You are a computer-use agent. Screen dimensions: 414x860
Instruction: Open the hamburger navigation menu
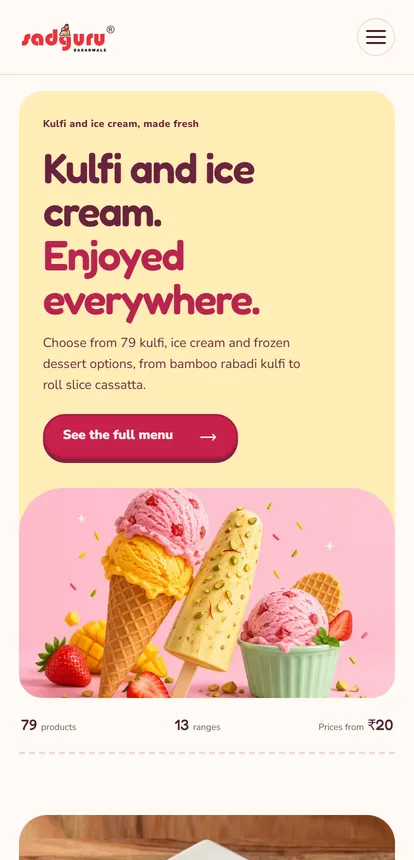376,37
